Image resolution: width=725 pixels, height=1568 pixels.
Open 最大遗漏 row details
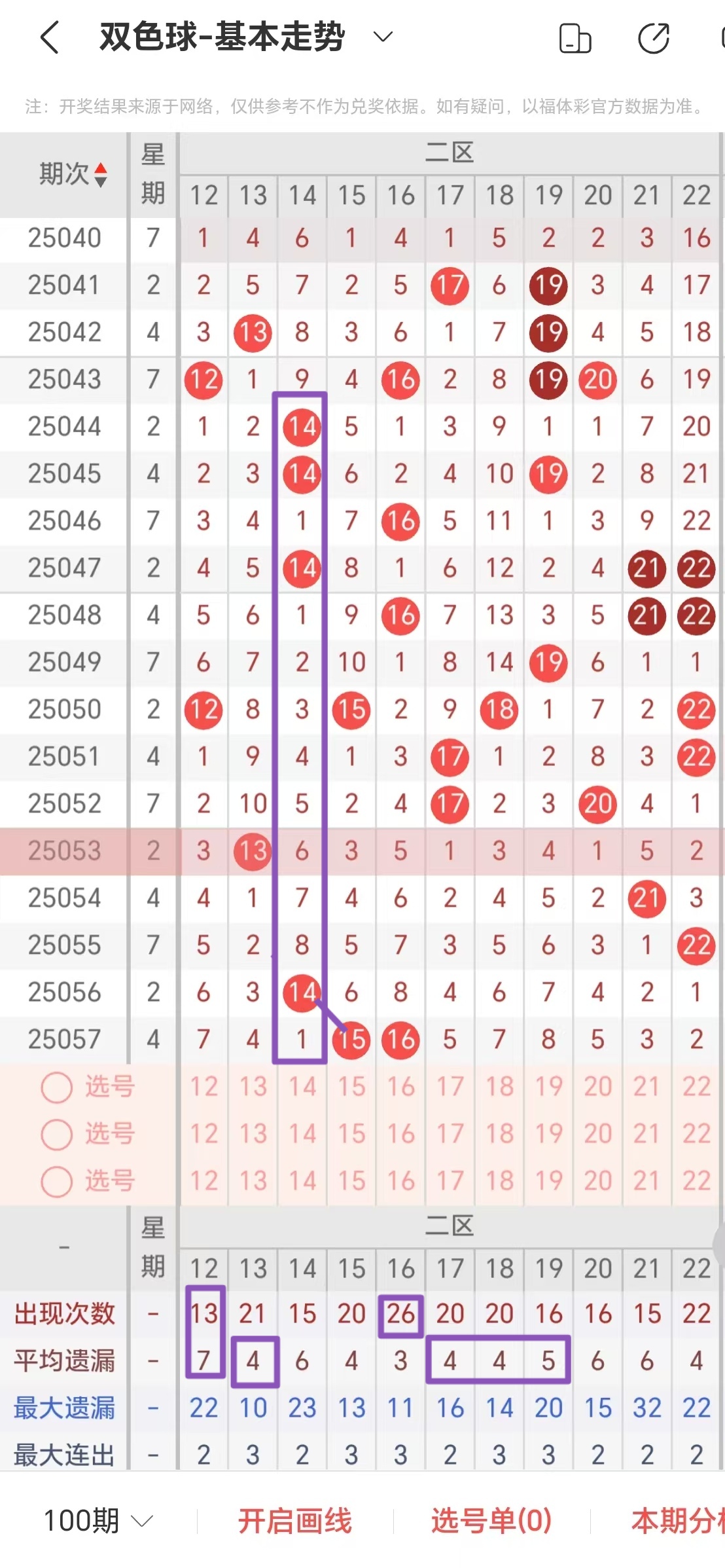coord(63,1408)
